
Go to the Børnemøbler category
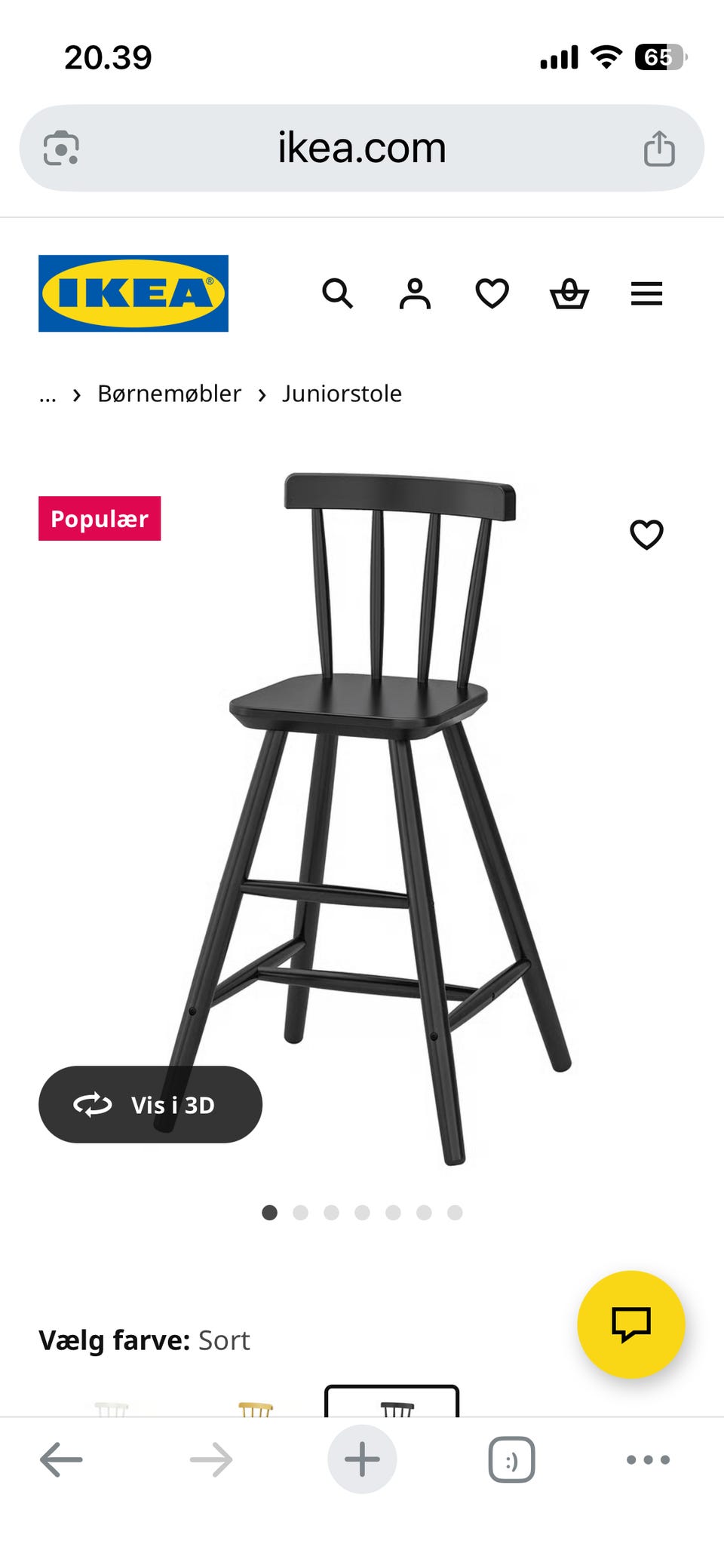(x=169, y=394)
